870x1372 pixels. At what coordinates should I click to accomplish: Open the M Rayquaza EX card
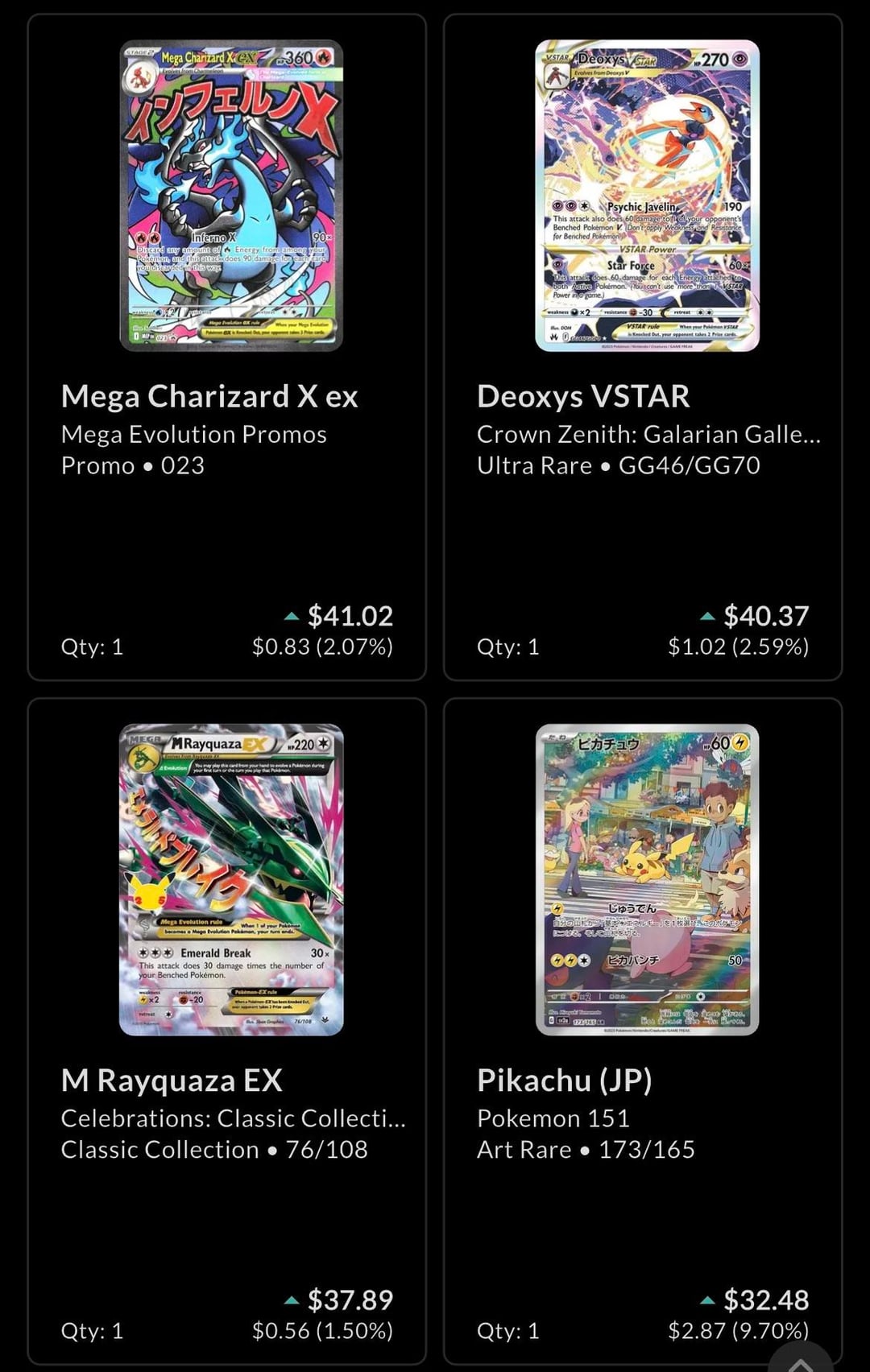227,1031
